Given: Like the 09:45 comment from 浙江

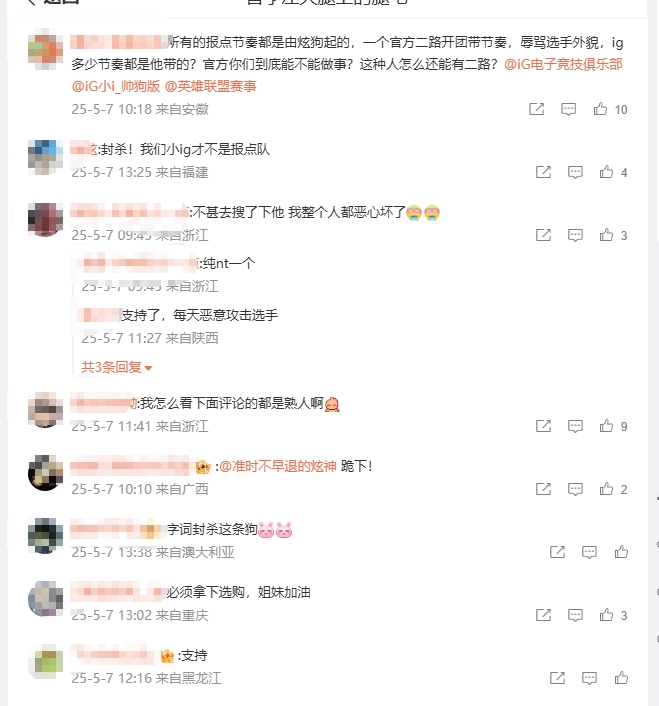Looking at the screenshot, I should [x=606, y=235].
